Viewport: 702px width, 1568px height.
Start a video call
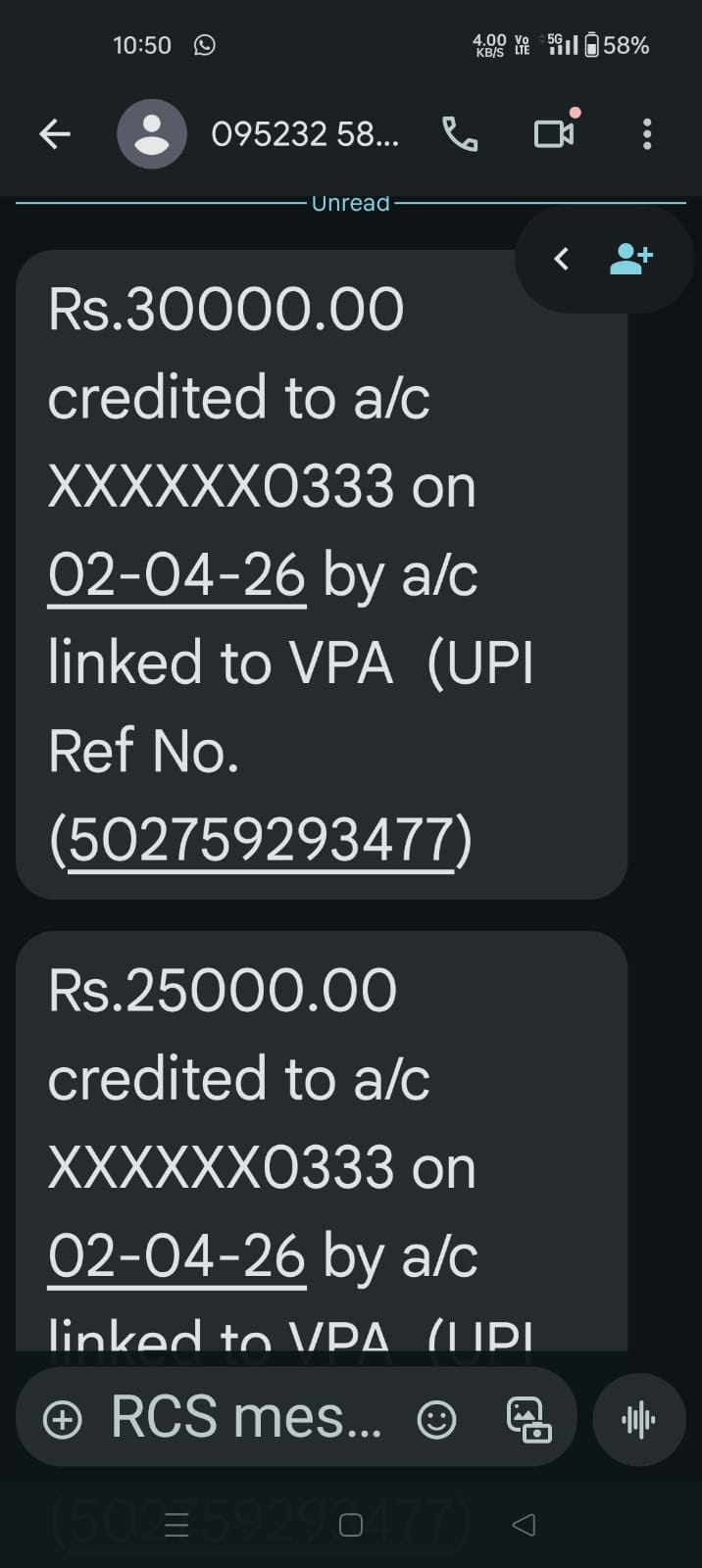click(x=554, y=133)
